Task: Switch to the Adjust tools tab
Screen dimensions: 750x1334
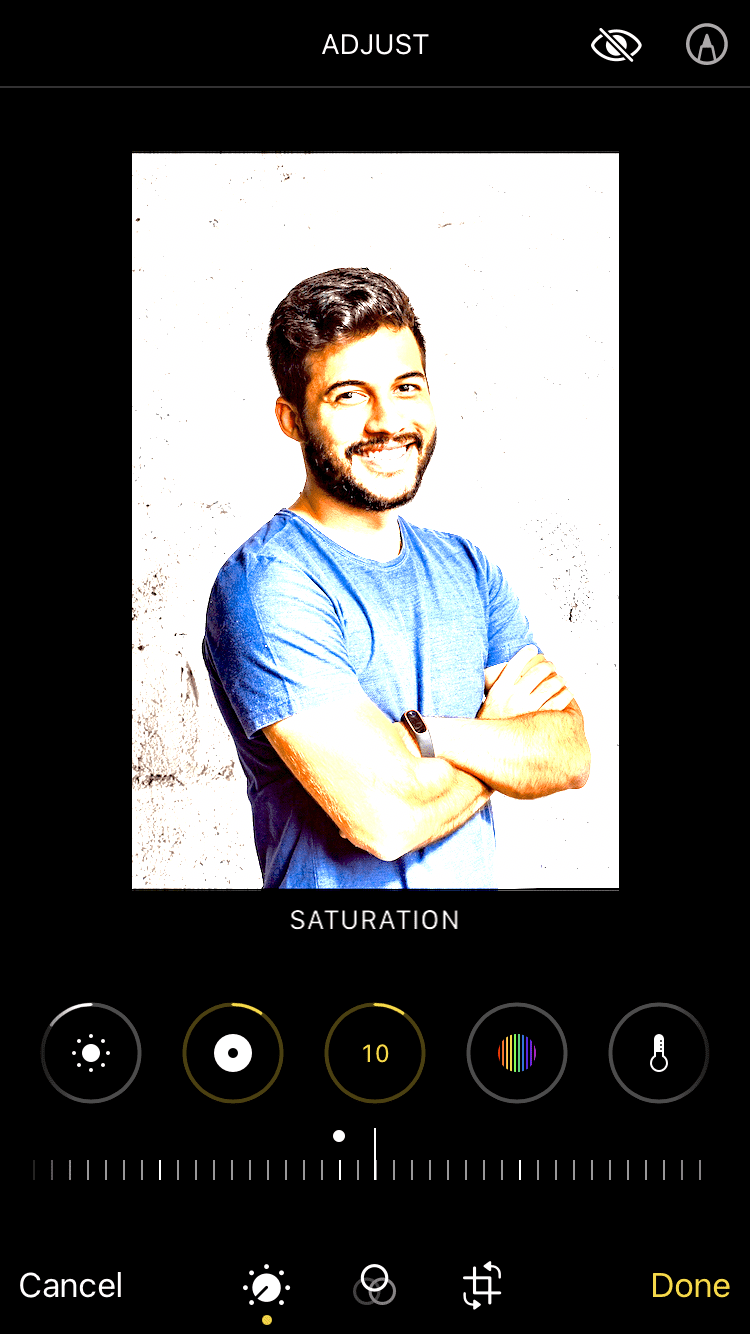Action: point(267,1287)
